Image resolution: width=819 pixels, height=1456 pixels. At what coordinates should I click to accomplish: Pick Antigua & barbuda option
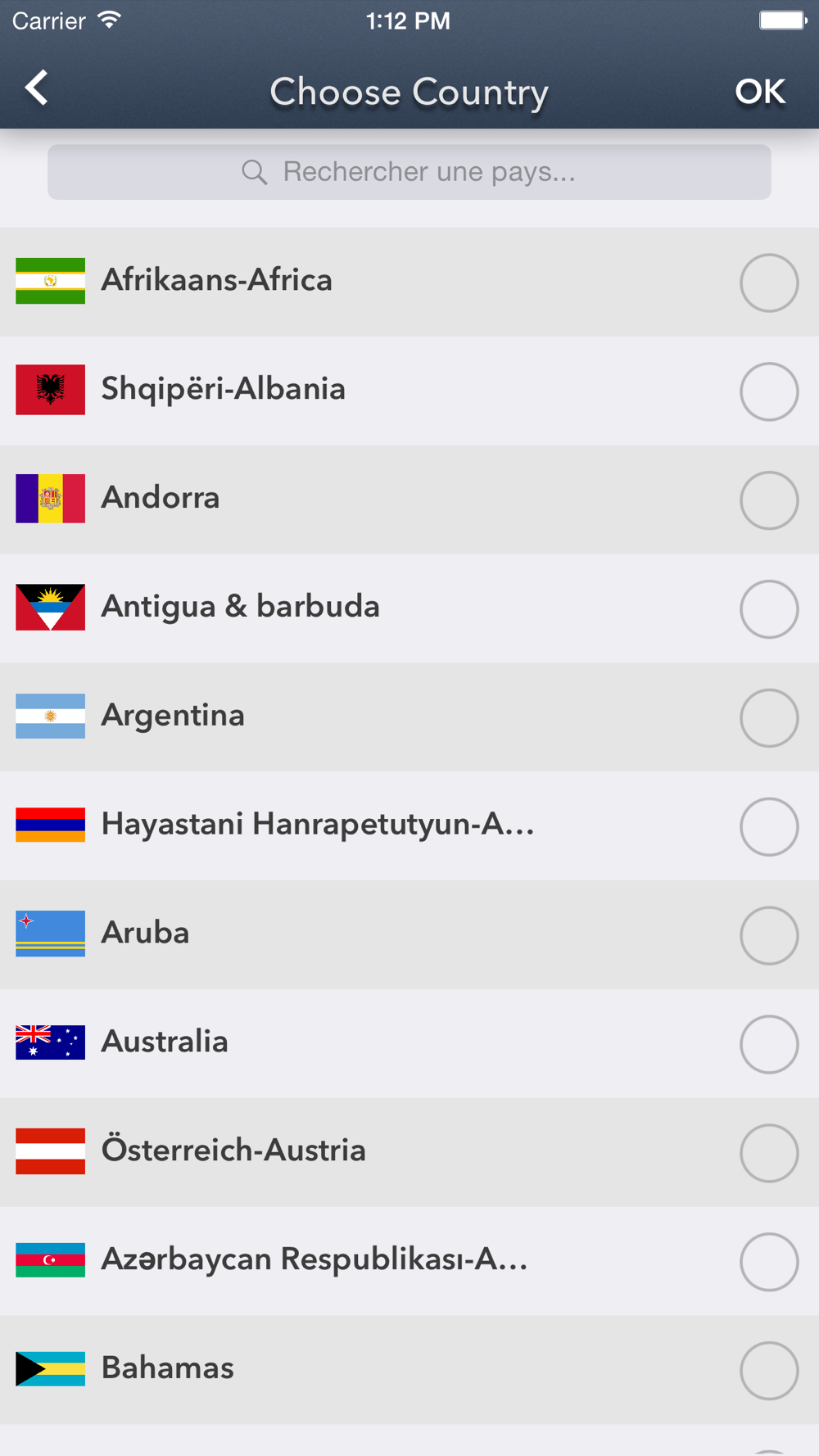pyautogui.click(x=240, y=608)
